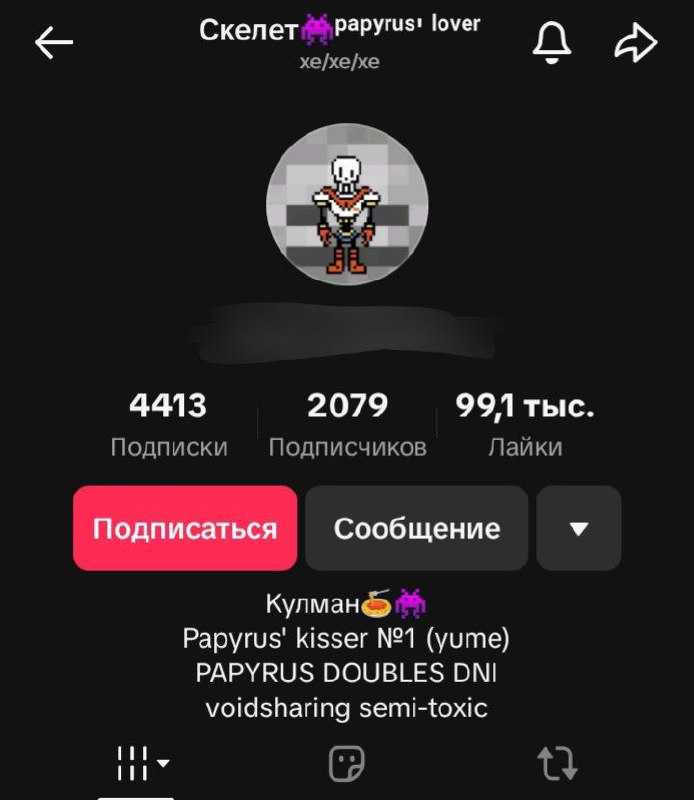This screenshot has height=800, width=694.
Task: Open Сообщение to message user
Action: coord(416,528)
